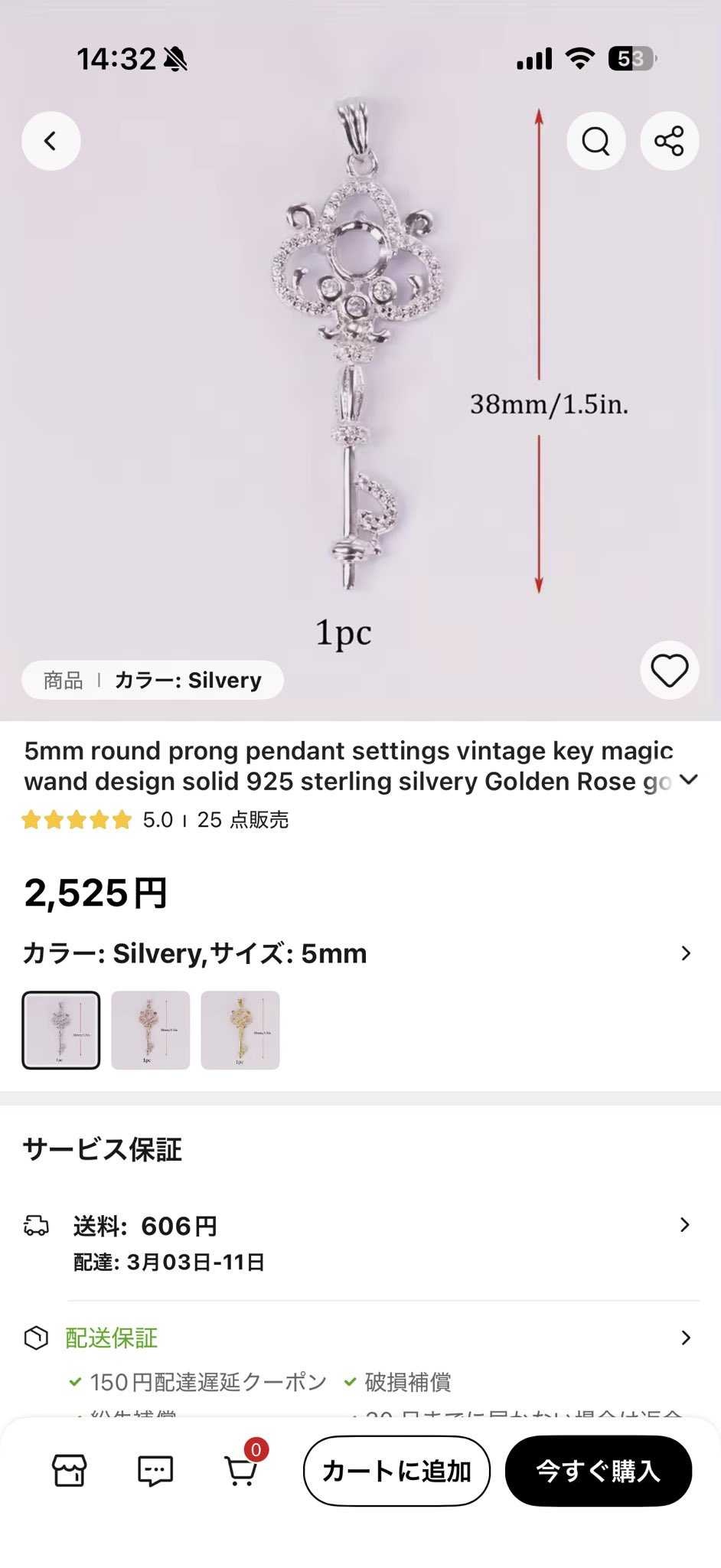The image size is (721, 1568).
Task: Buy now with 今すぐ購入 button
Action: pyautogui.click(x=598, y=1471)
